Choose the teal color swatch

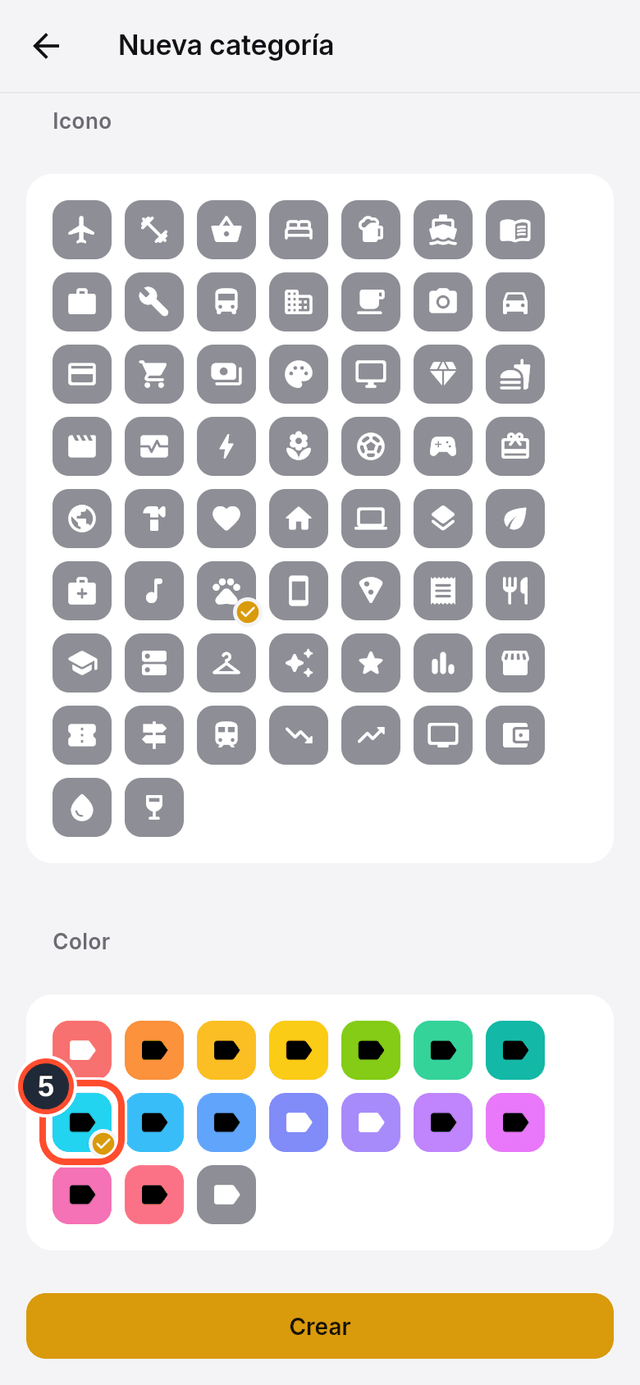point(515,1050)
